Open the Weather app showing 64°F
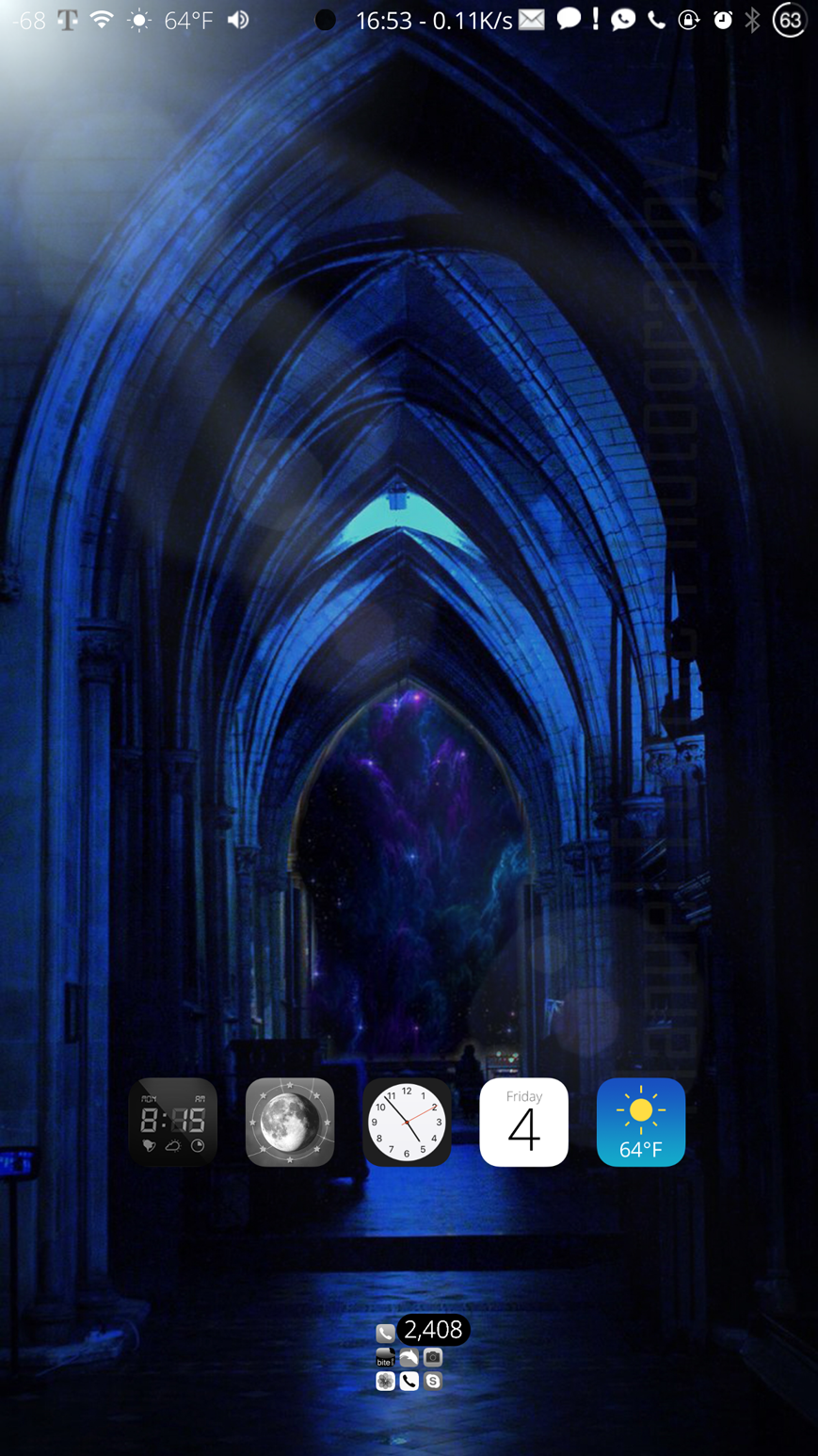 [641, 1122]
